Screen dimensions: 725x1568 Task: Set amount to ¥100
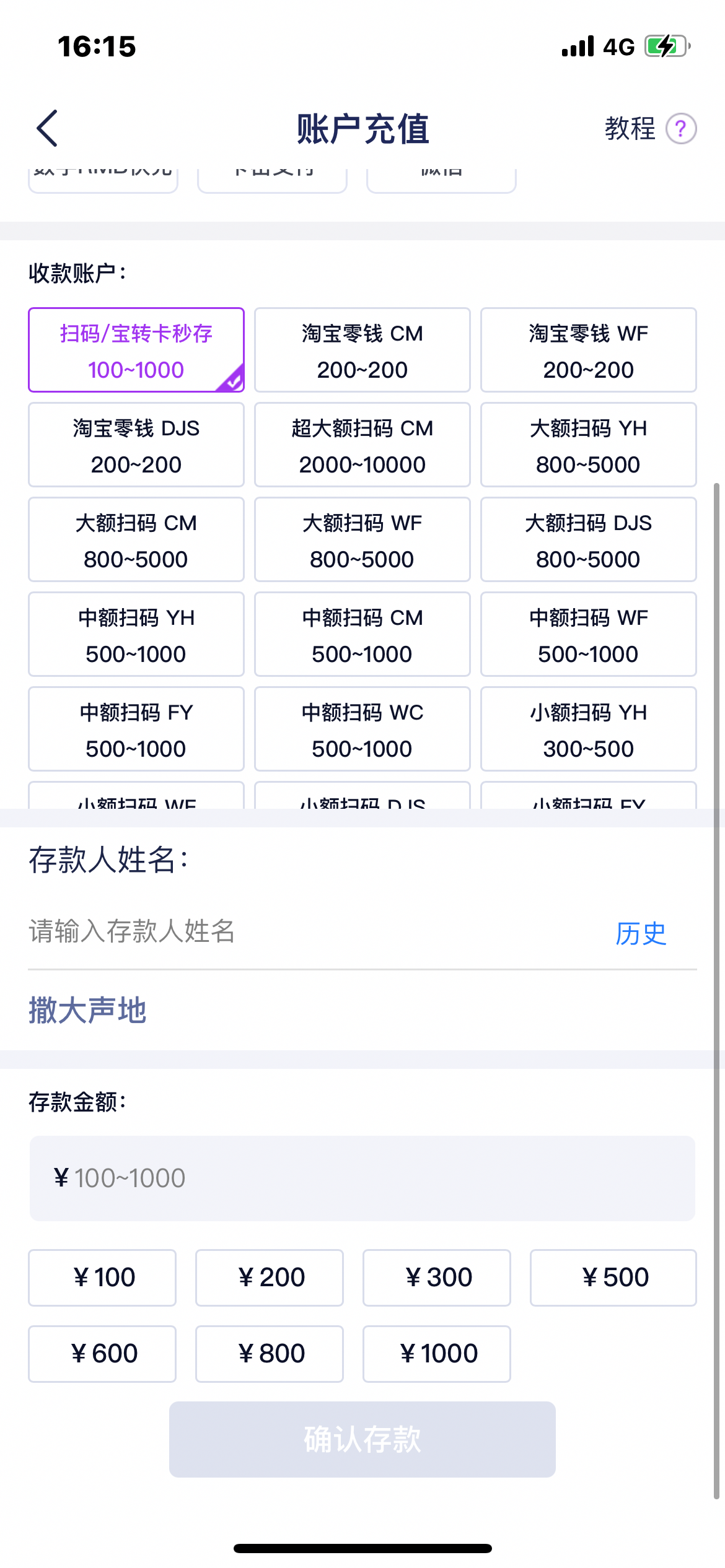pyautogui.click(x=102, y=1278)
